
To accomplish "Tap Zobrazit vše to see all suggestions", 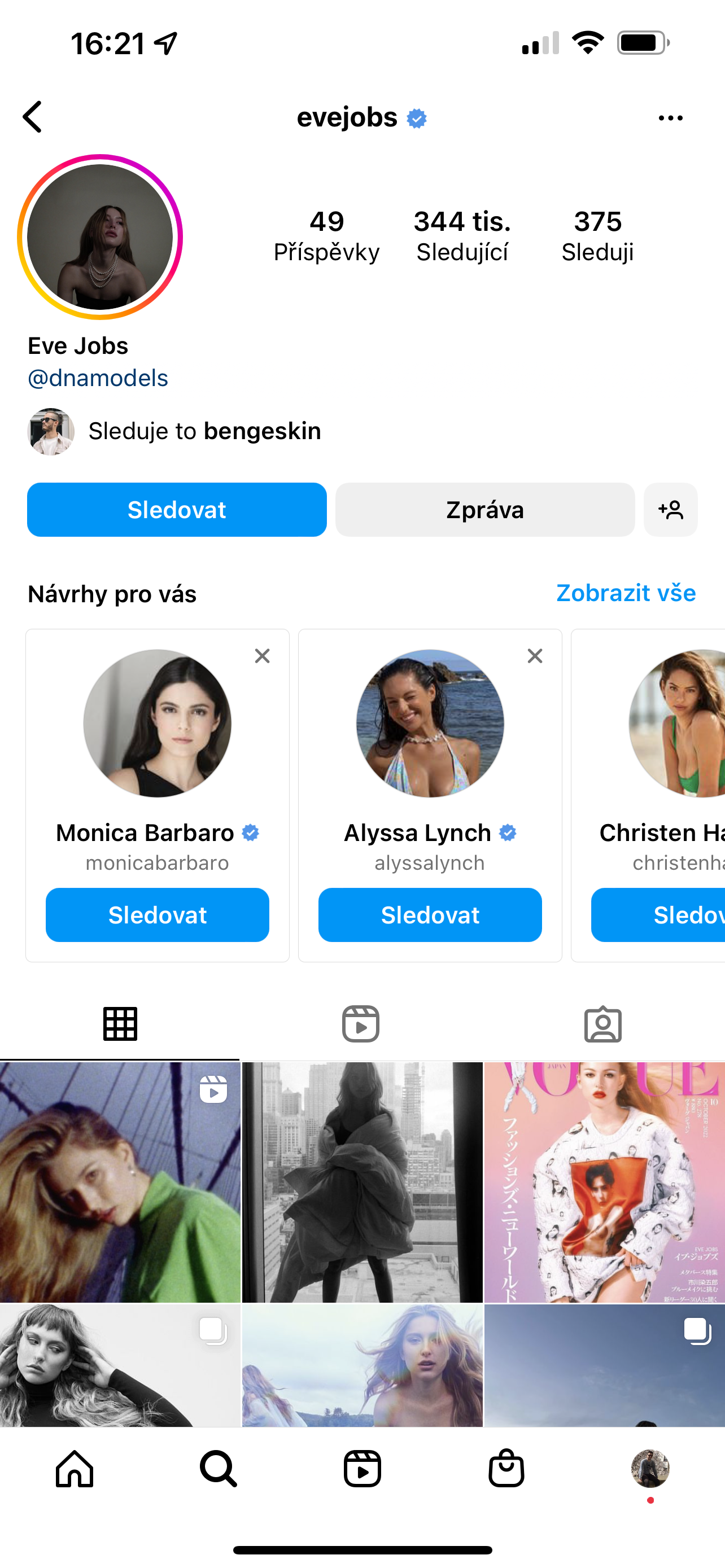I will coord(626,593).
